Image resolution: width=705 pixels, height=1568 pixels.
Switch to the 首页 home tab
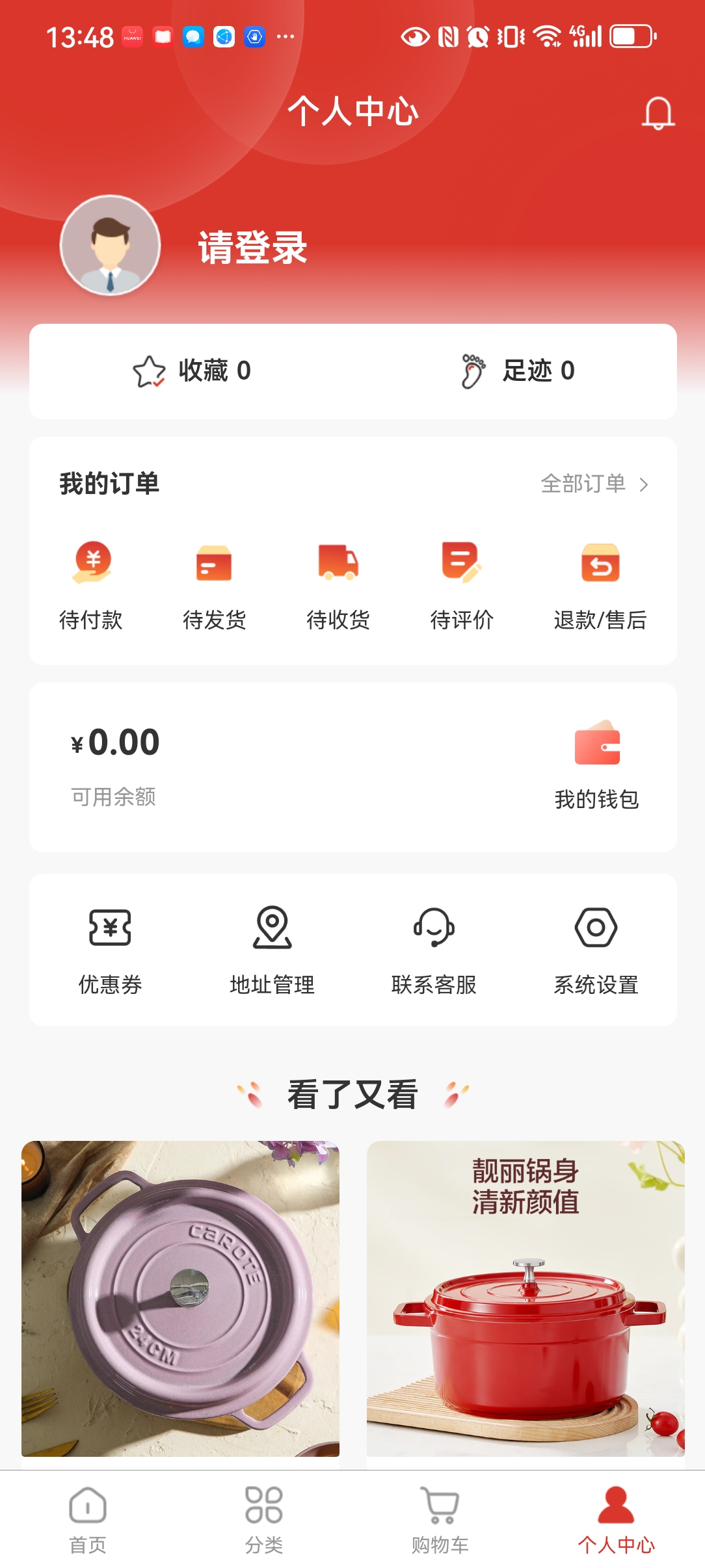(88, 1519)
